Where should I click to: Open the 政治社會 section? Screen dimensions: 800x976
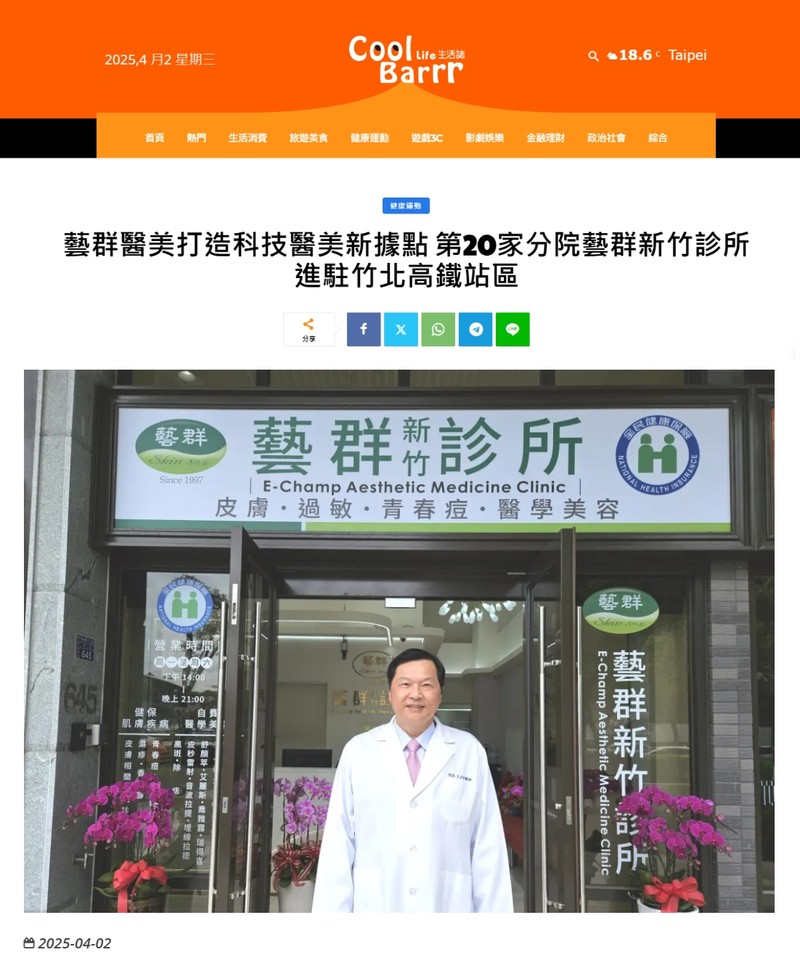coord(606,138)
